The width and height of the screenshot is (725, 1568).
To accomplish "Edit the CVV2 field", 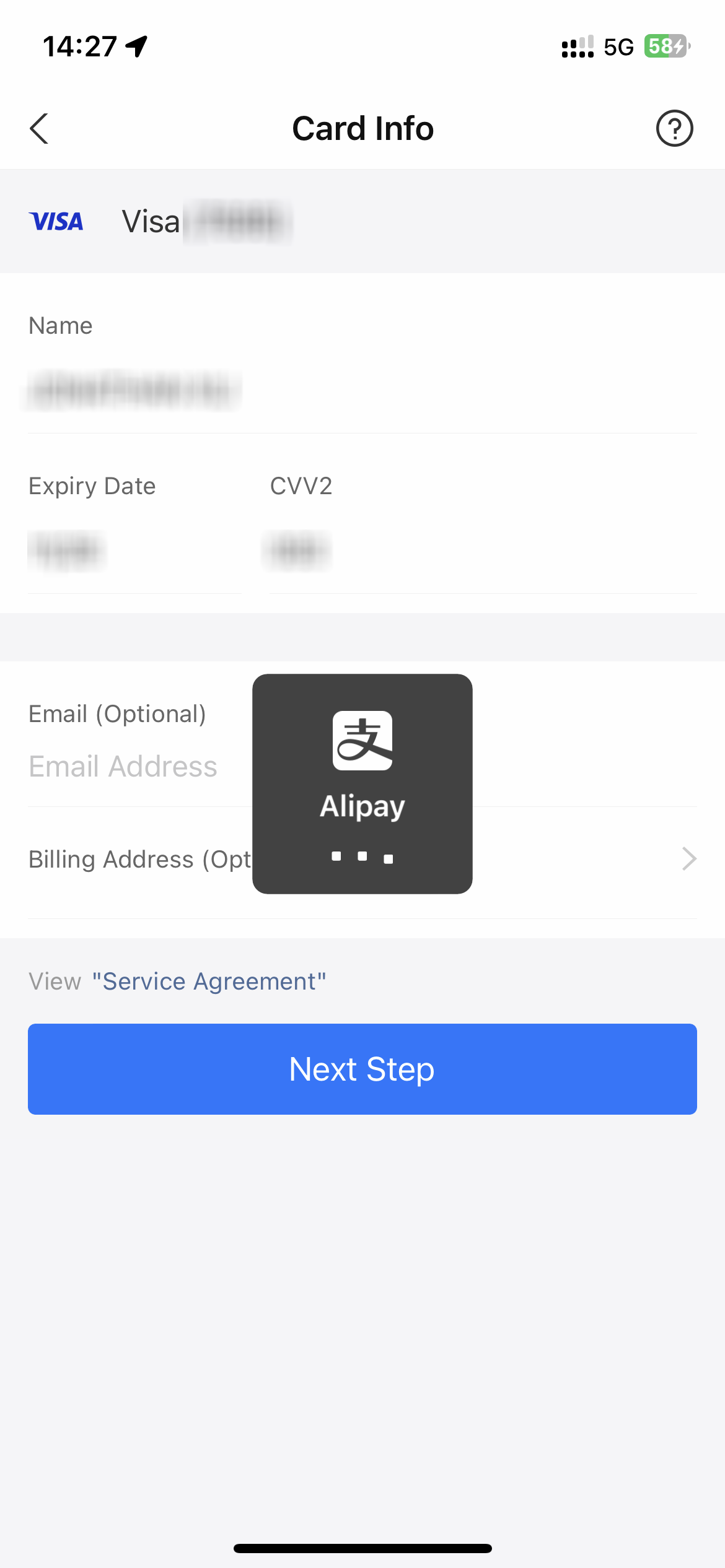I will click(x=483, y=550).
